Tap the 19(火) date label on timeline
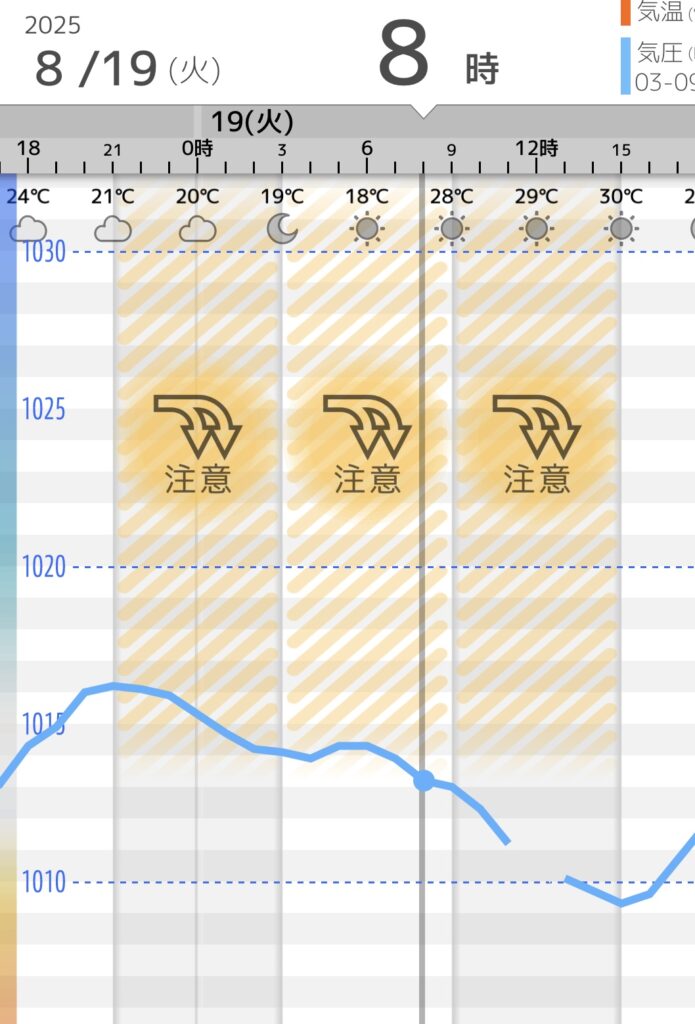Image resolution: width=695 pixels, height=1024 pixels. click(252, 122)
